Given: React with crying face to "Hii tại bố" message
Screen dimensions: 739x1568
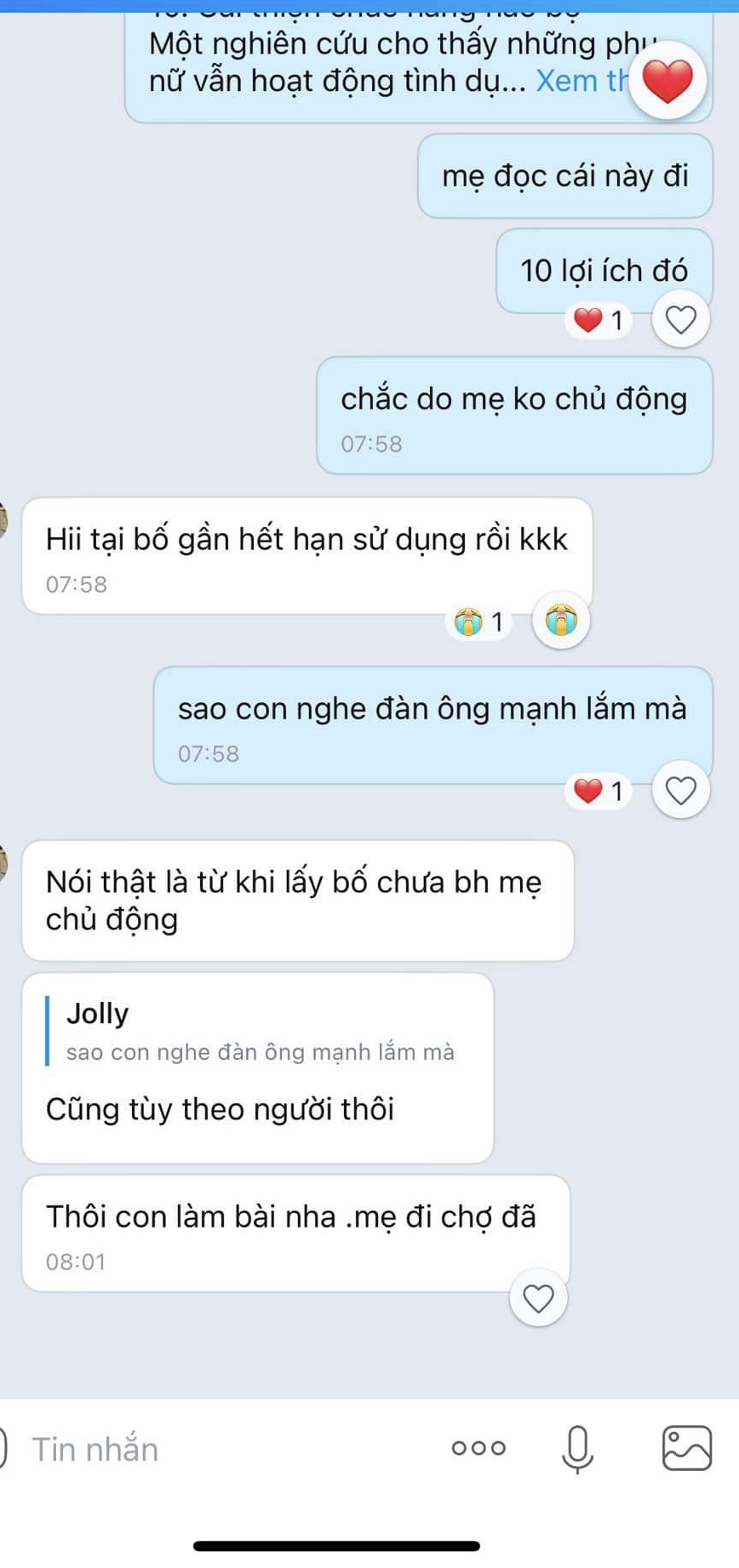Looking at the screenshot, I should coord(560,621).
